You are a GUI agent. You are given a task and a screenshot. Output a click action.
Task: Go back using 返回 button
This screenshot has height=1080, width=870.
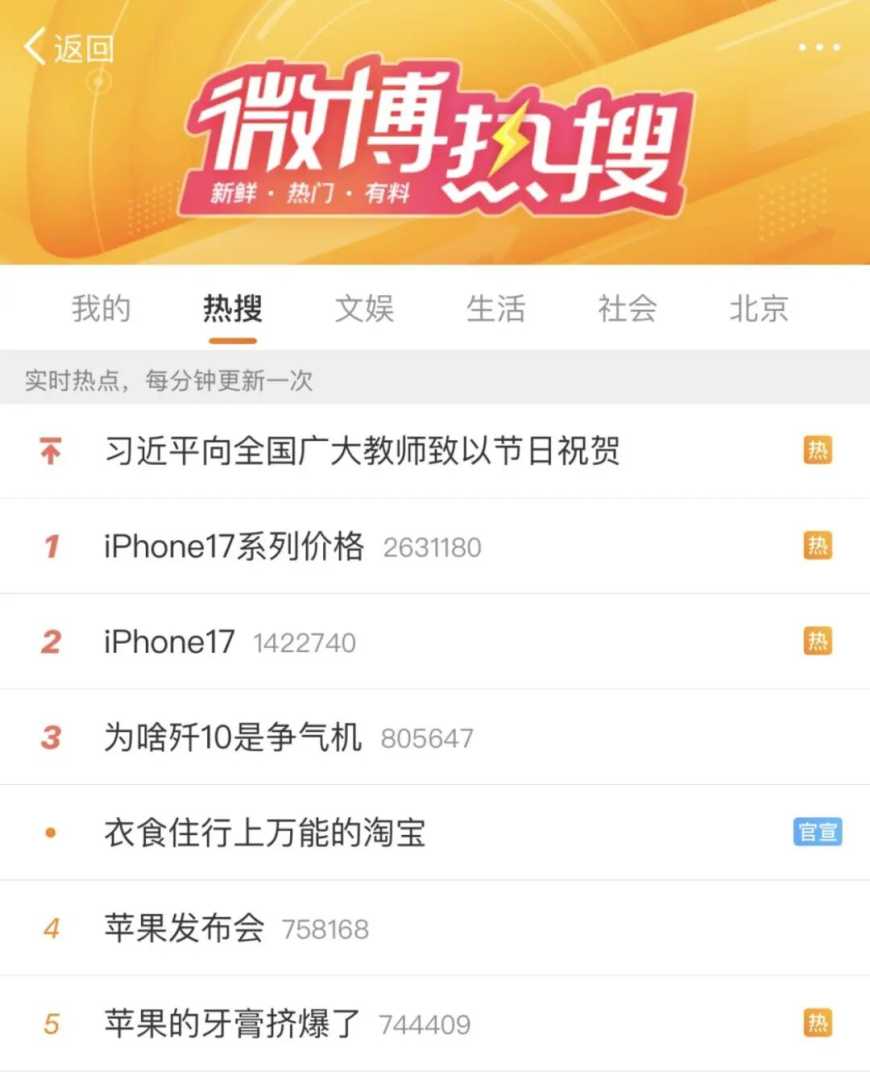click(68, 48)
